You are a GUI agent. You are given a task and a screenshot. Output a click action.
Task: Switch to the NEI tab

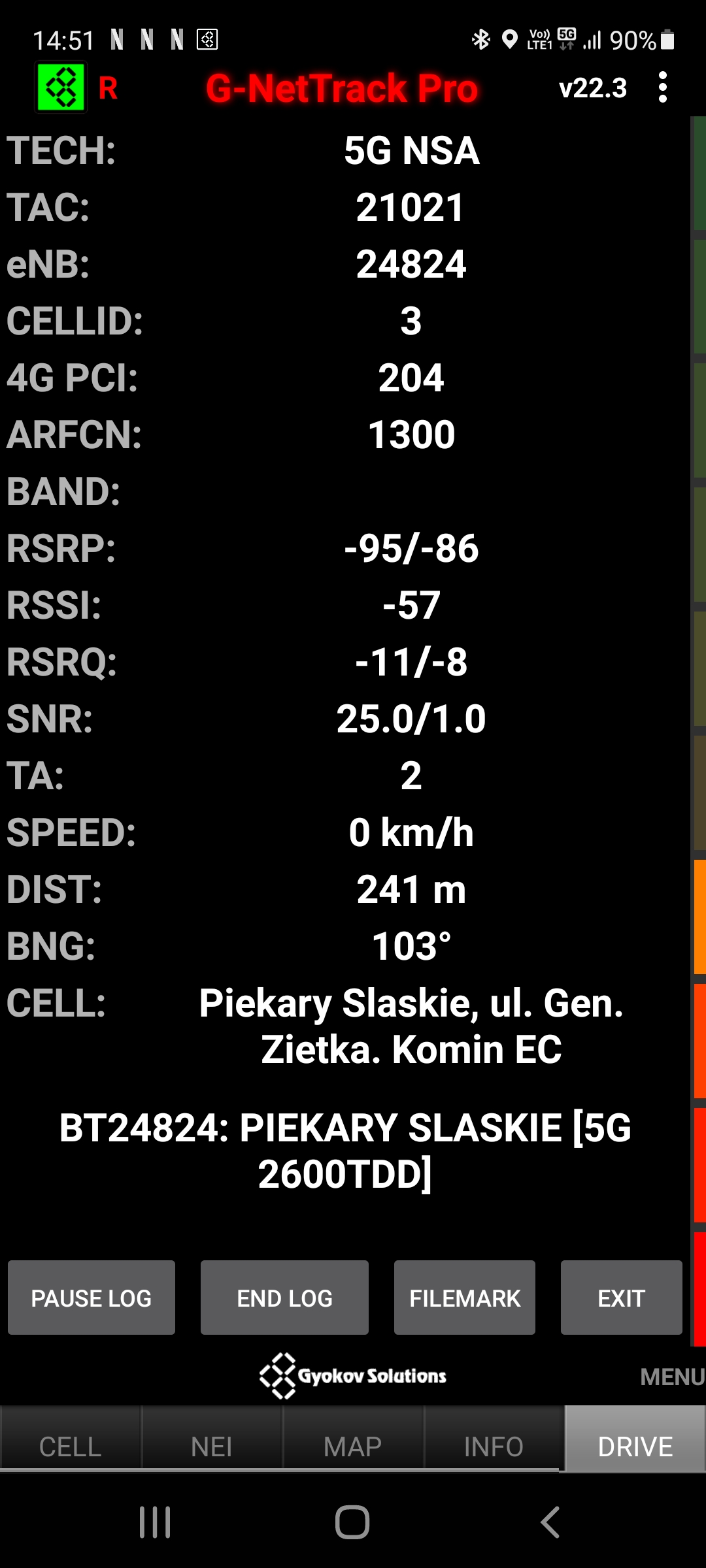(x=212, y=1446)
